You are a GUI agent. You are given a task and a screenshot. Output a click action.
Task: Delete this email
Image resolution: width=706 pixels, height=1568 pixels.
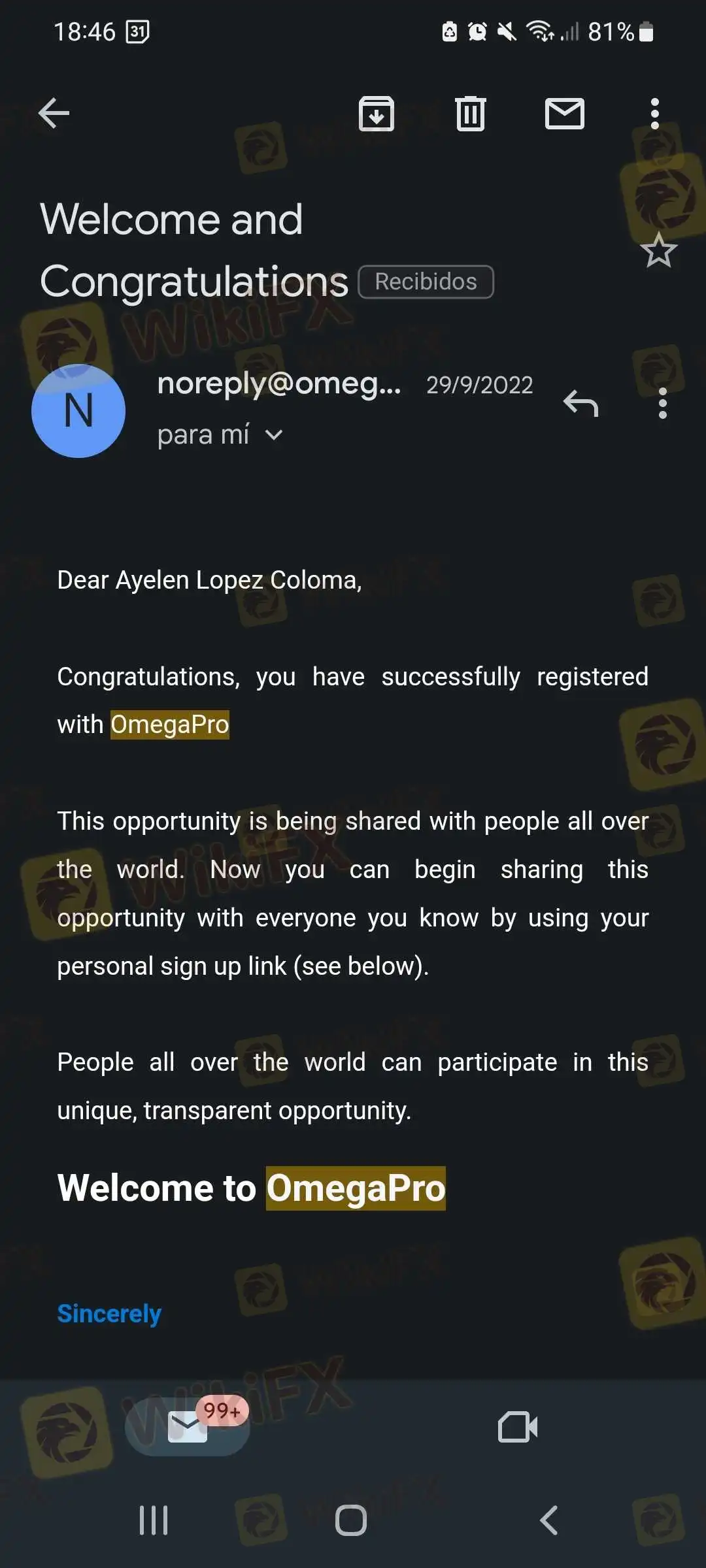tap(471, 114)
